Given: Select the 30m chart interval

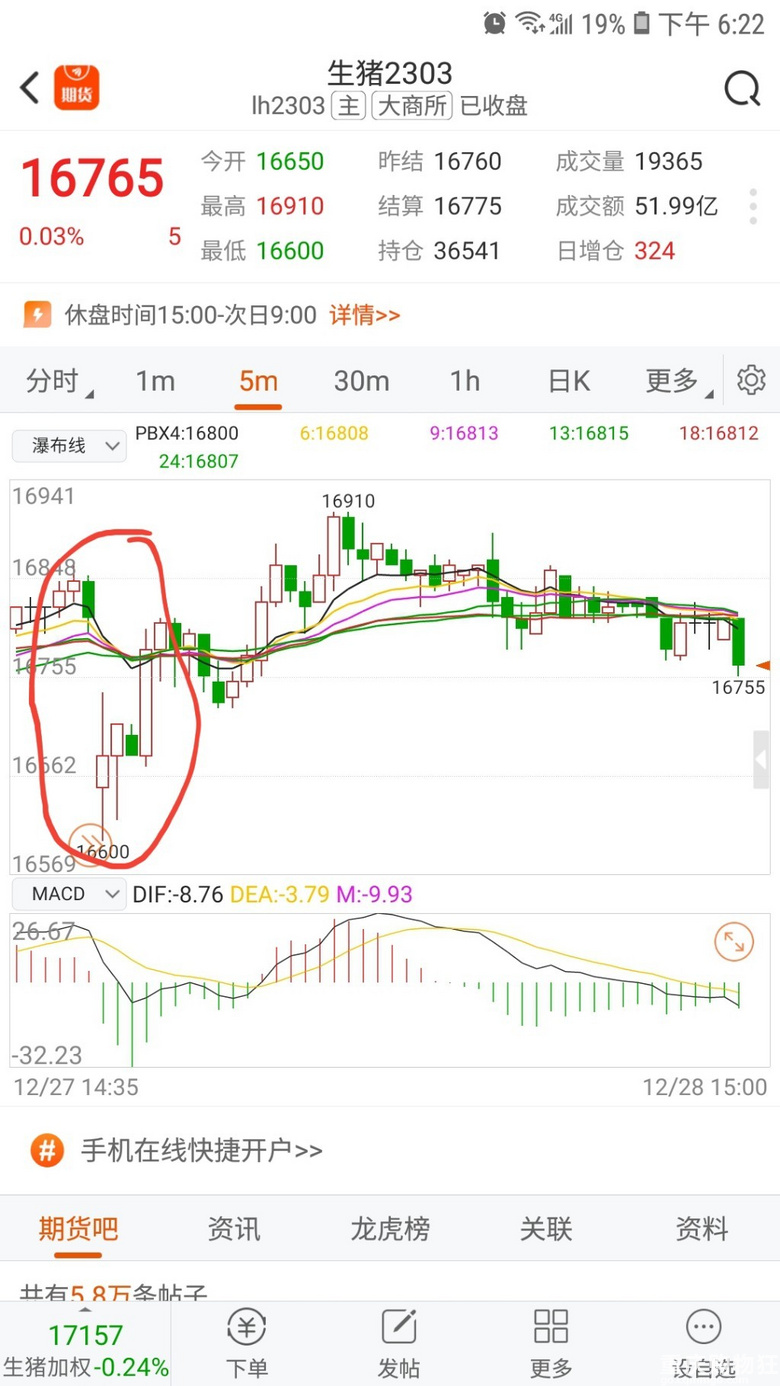Looking at the screenshot, I should click(x=361, y=381).
